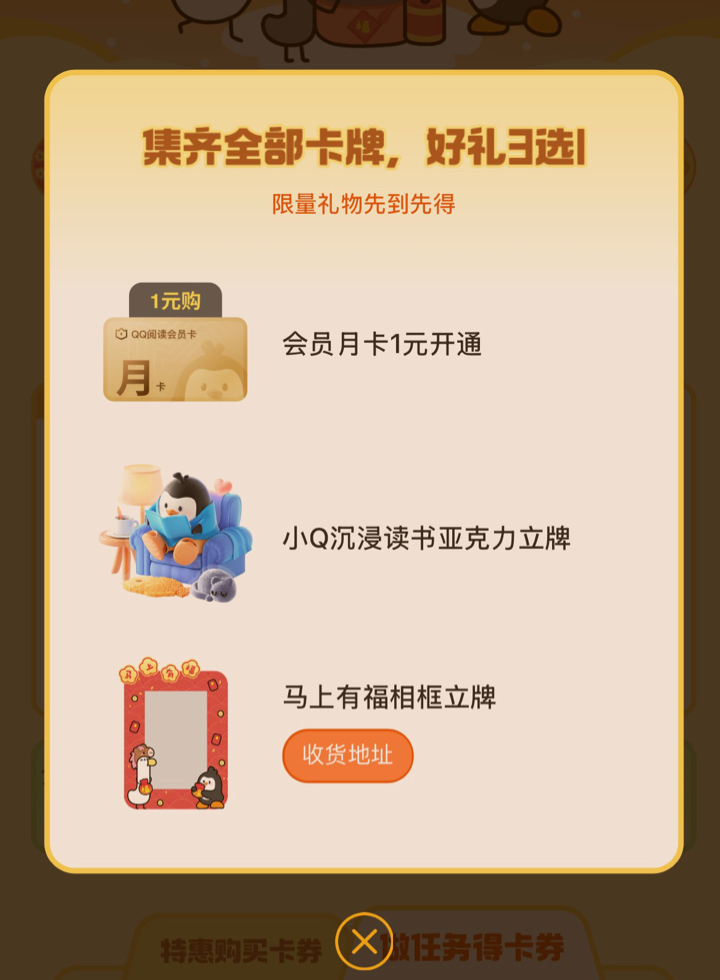Screen dimensions: 720x980
Task: Tap the 收货地址 button
Action: (x=347, y=755)
